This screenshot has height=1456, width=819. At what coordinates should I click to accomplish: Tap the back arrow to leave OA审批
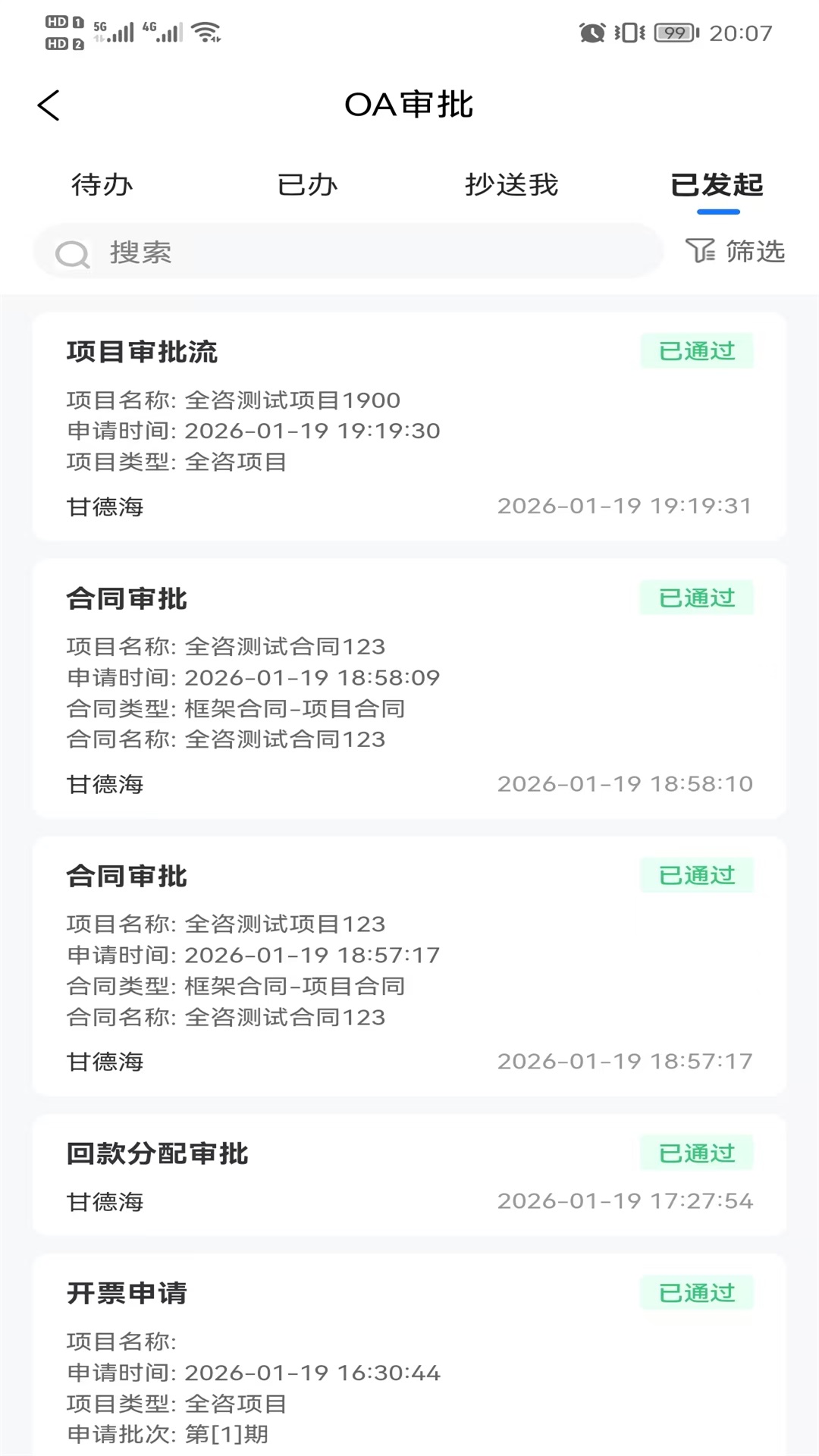49,105
